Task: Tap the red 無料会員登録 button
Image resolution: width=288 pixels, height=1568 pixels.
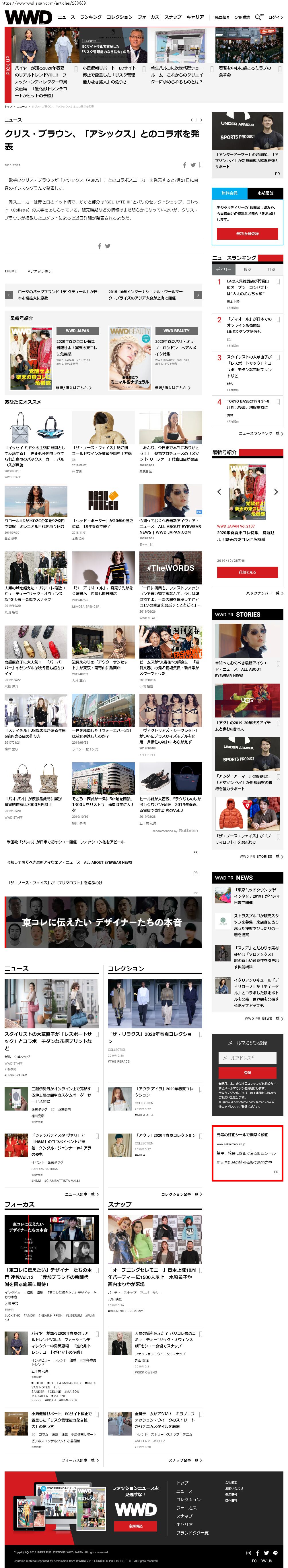Action: 247,234
